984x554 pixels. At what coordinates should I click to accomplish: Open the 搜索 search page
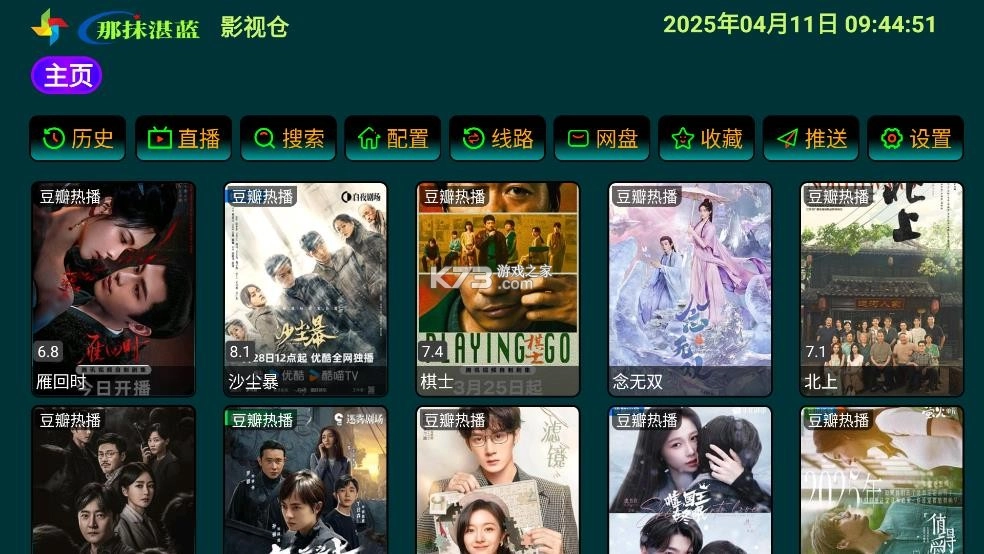(289, 139)
